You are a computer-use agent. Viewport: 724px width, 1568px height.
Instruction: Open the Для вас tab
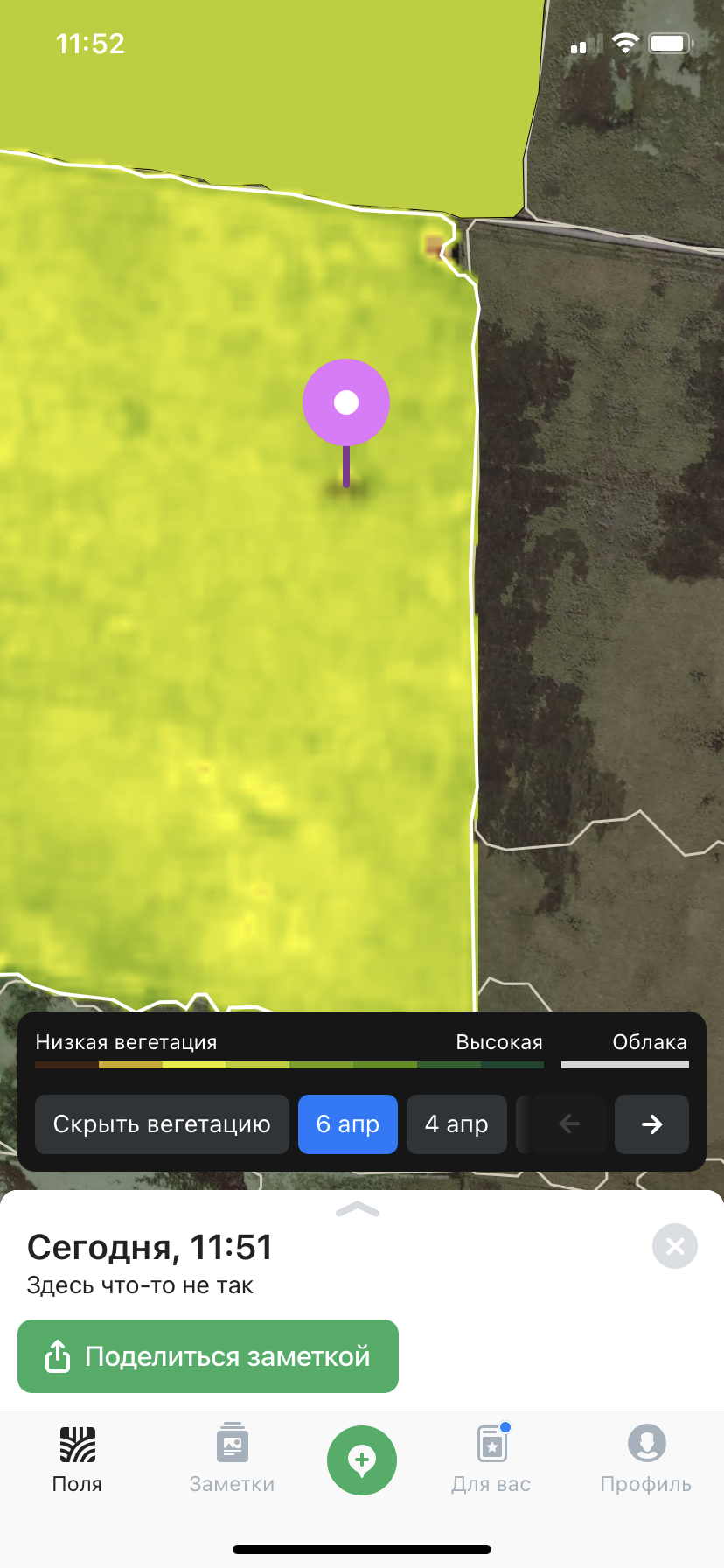[x=491, y=1460]
